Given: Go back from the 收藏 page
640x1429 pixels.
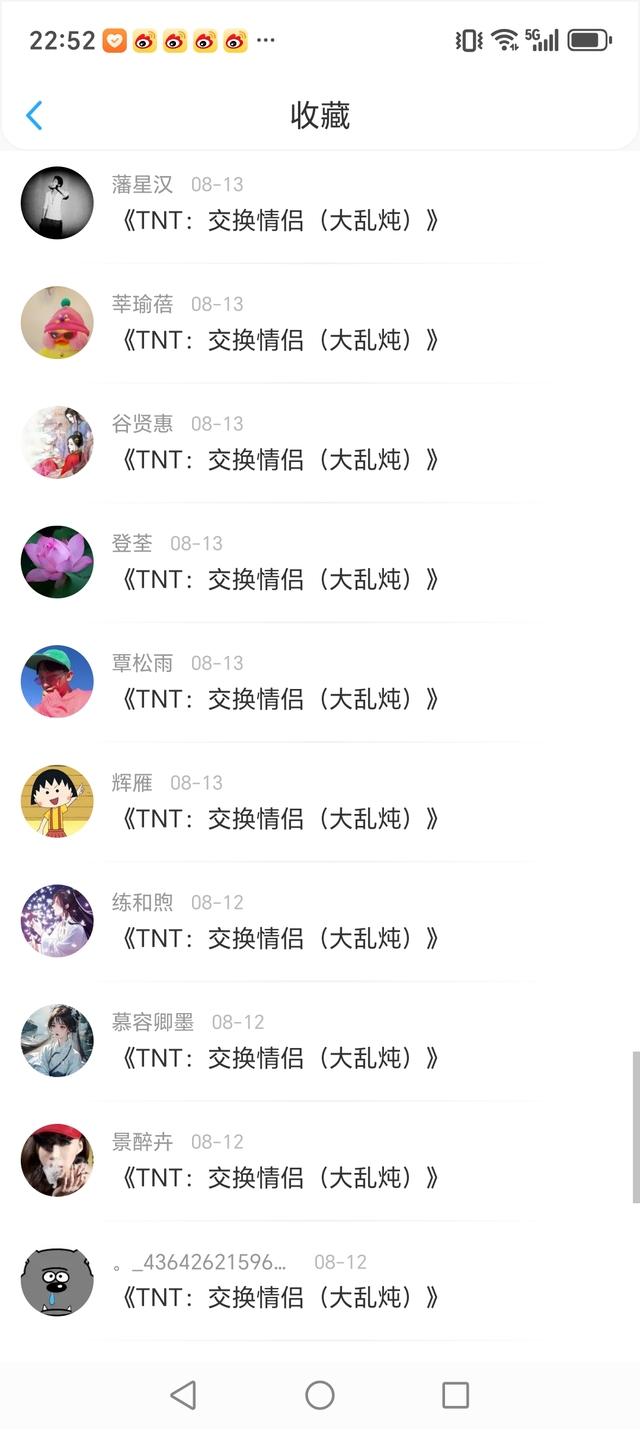Looking at the screenshot, I should point(34,115).
